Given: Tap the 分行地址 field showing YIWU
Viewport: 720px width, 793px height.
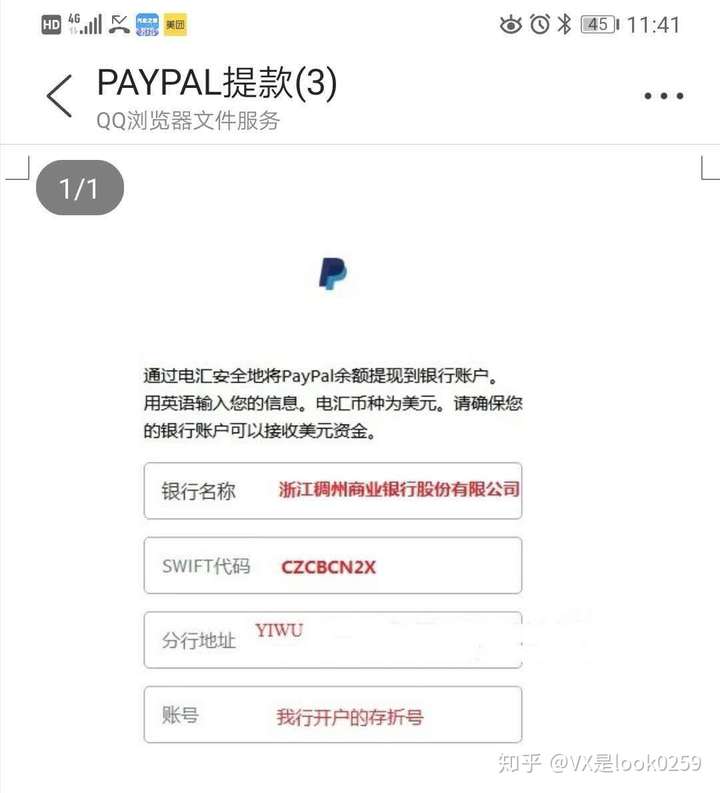Looking at the screenshot, I should pyautogui.click(x=333, y=639).
